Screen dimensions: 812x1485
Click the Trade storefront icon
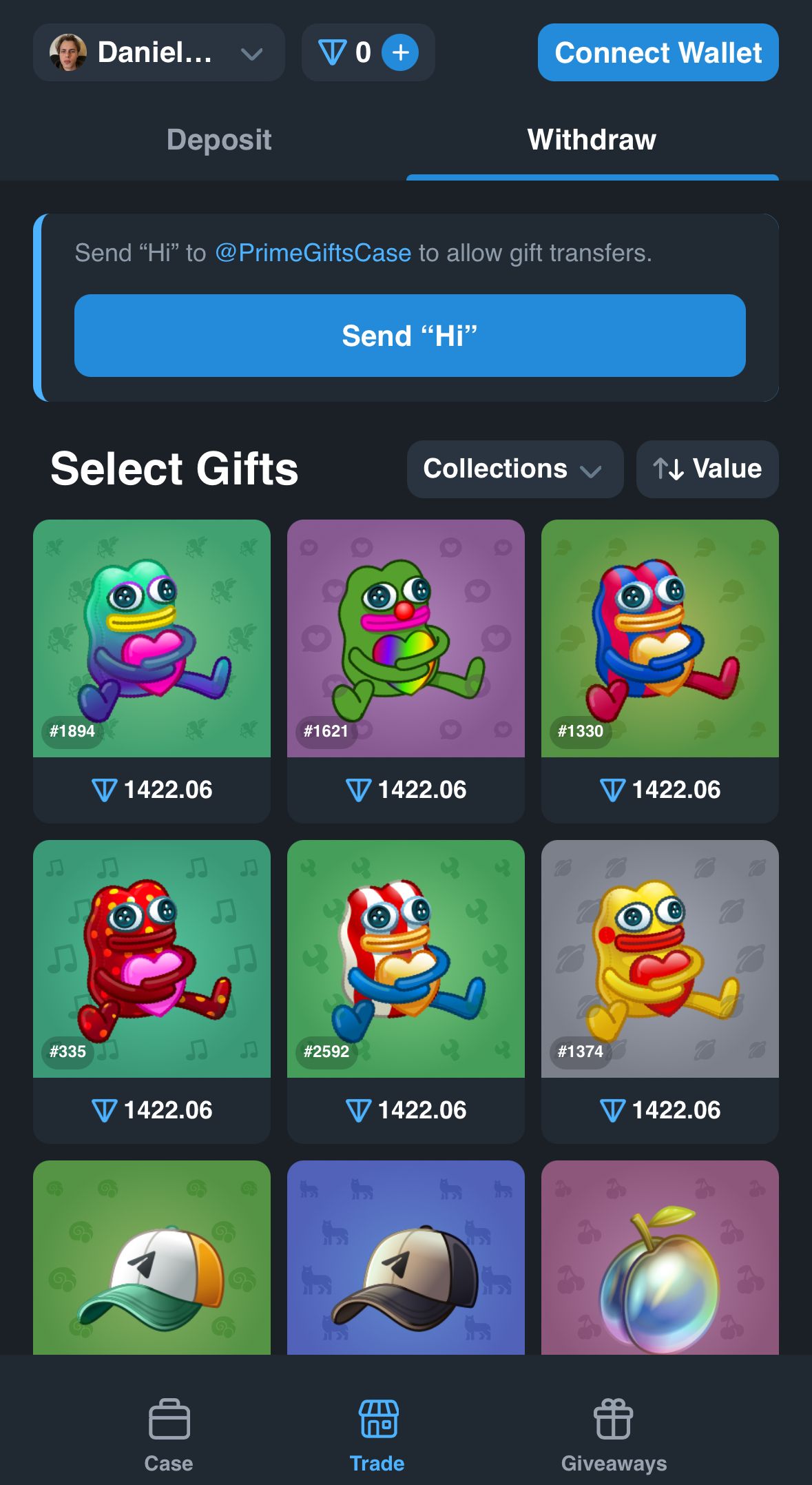coord(377,1420)
